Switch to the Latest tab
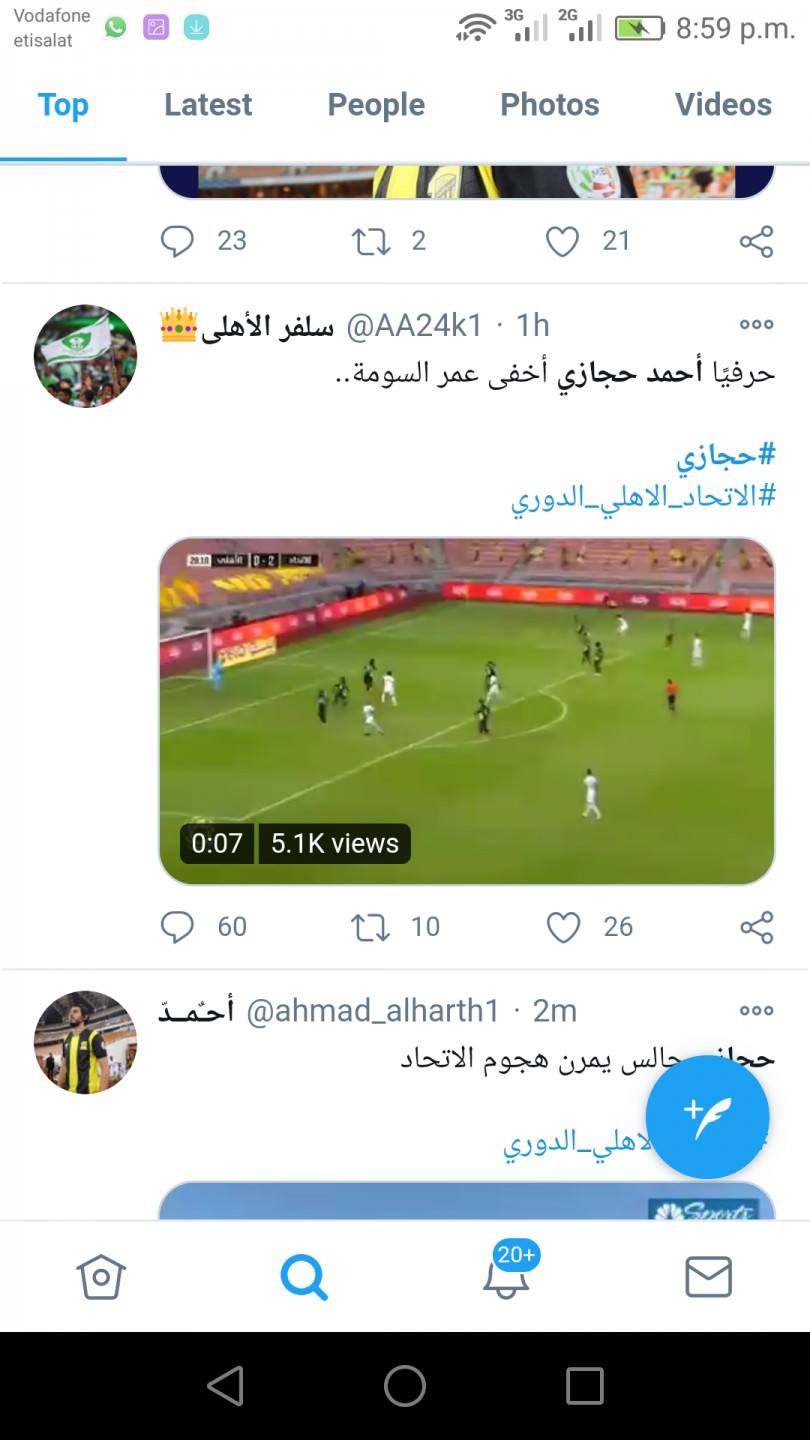Screen dimensions: 810x1440 [x=208, y=105]
